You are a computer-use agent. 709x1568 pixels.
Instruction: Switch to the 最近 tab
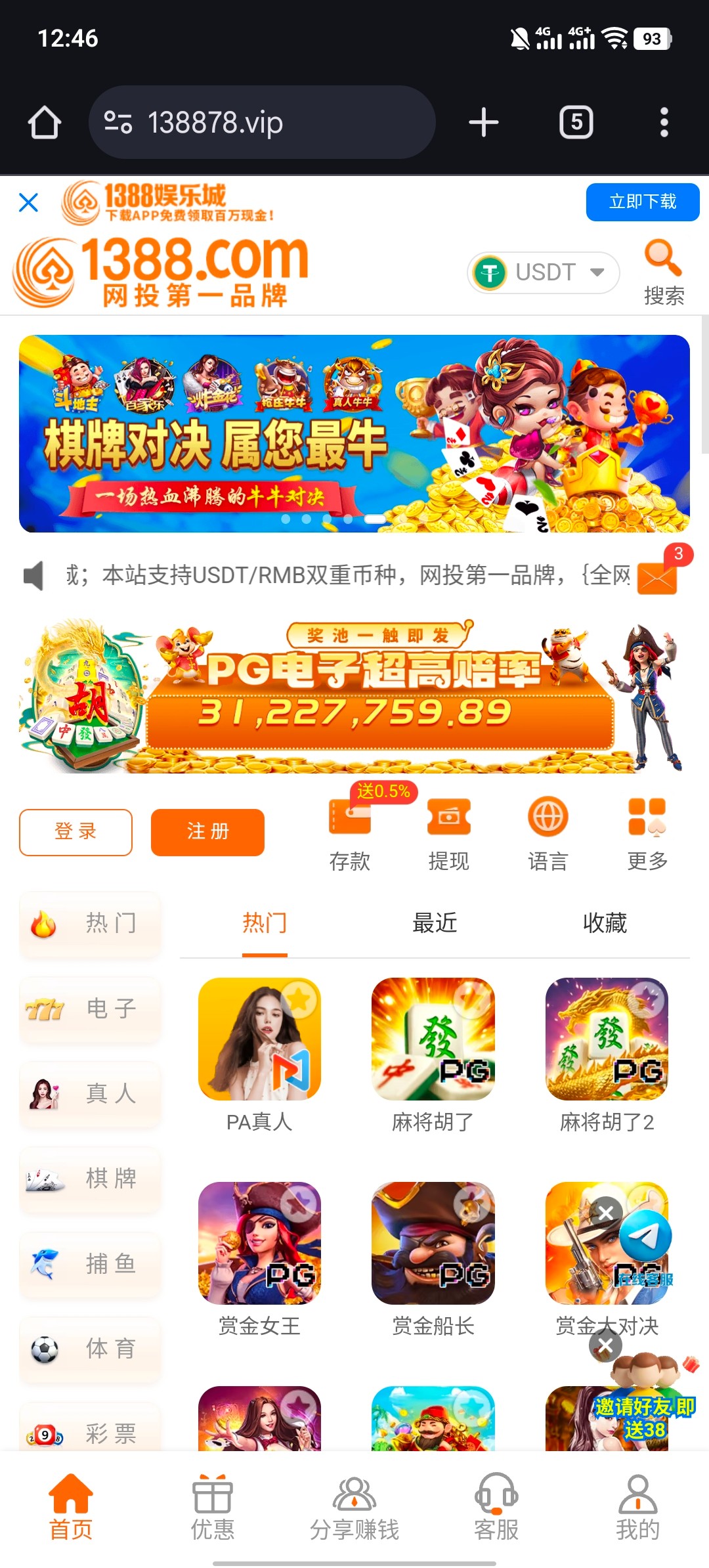(x=434, y=923)
